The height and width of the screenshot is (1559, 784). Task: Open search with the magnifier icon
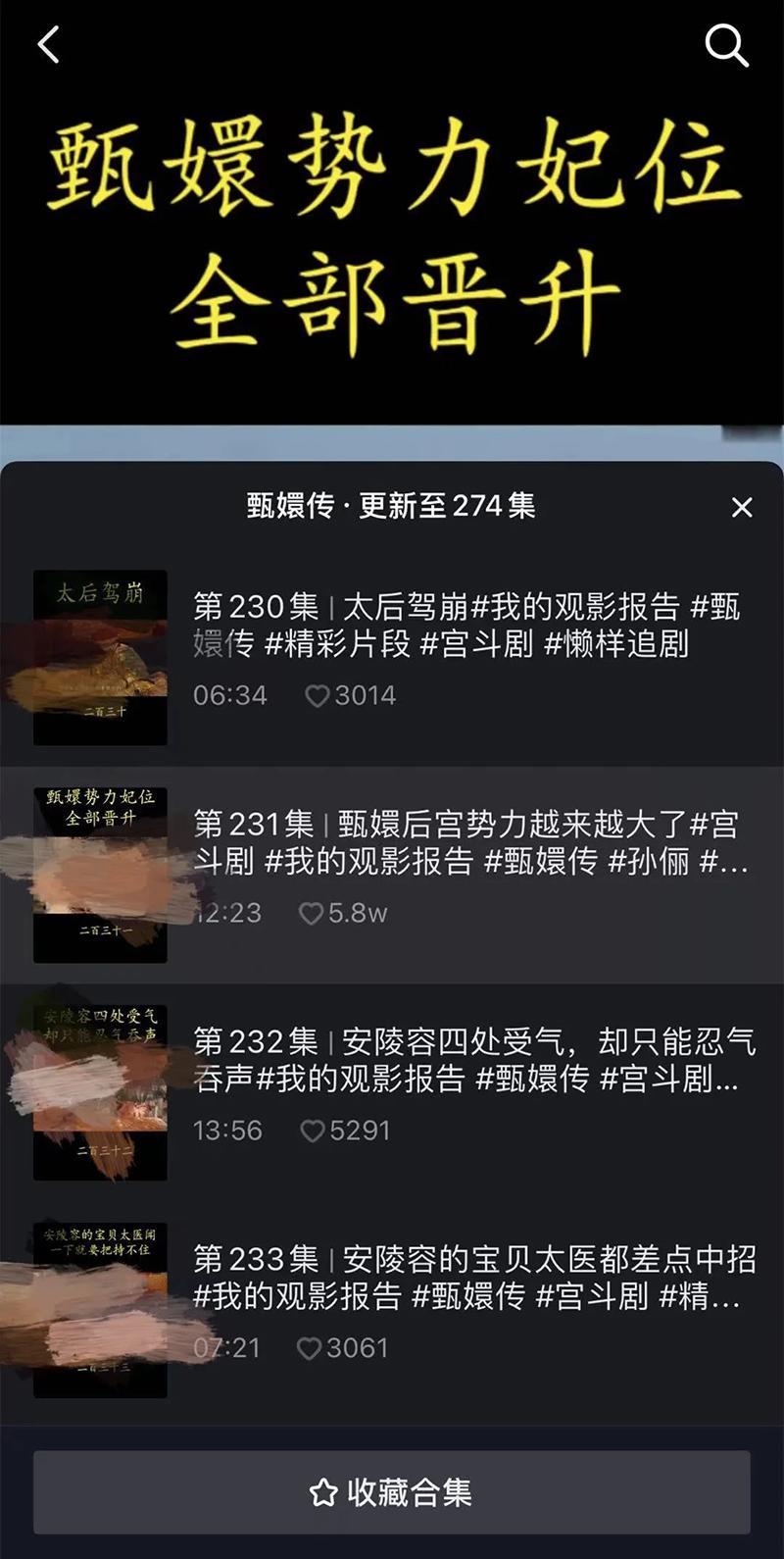[726, 45]
